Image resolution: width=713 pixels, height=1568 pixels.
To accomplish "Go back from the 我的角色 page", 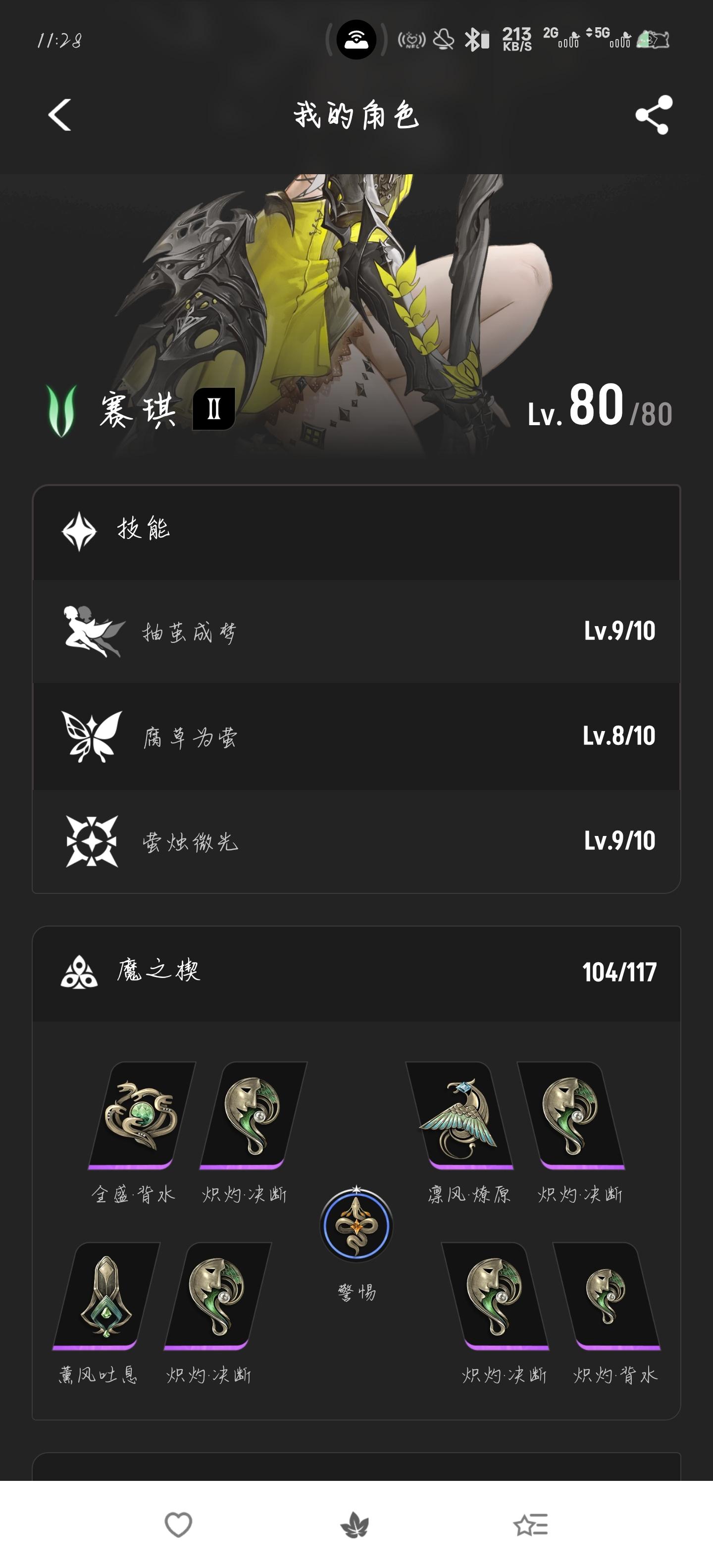I will point(60,115).
